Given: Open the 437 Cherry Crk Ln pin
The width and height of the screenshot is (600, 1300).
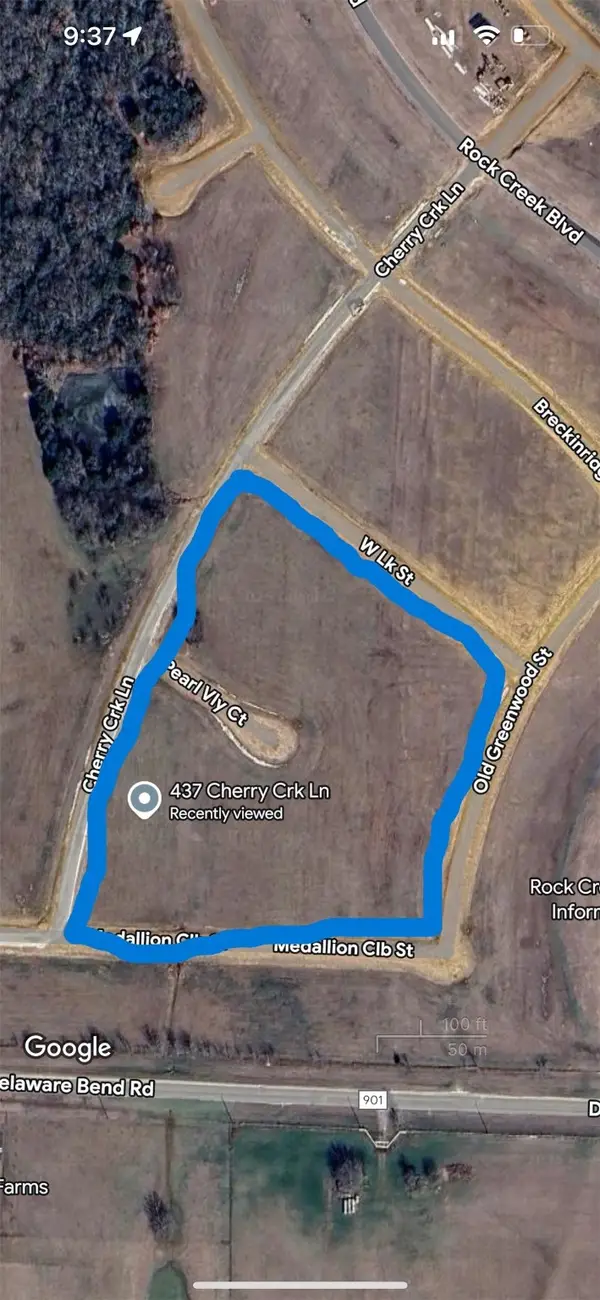Looking at the screenshot, I should pos(146,800).
